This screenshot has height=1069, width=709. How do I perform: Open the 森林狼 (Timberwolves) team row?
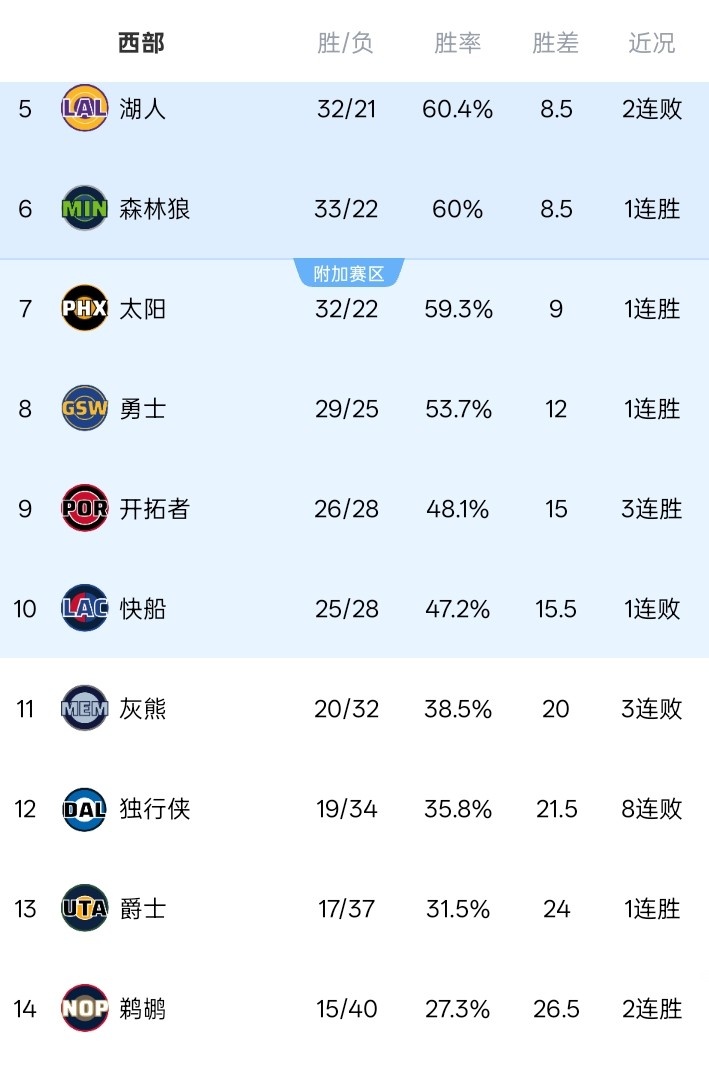[154, 209]
